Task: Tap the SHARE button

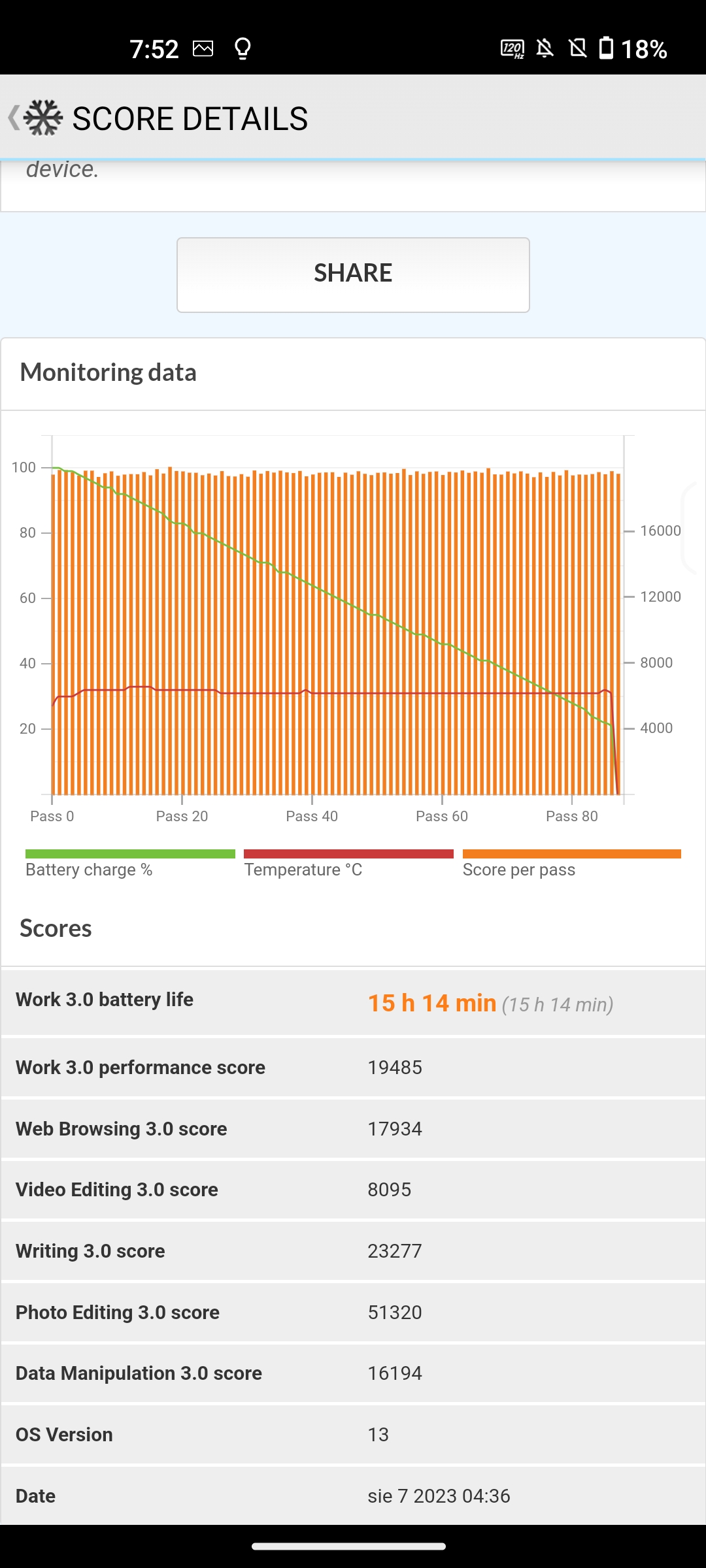Action: coord(353,274)
